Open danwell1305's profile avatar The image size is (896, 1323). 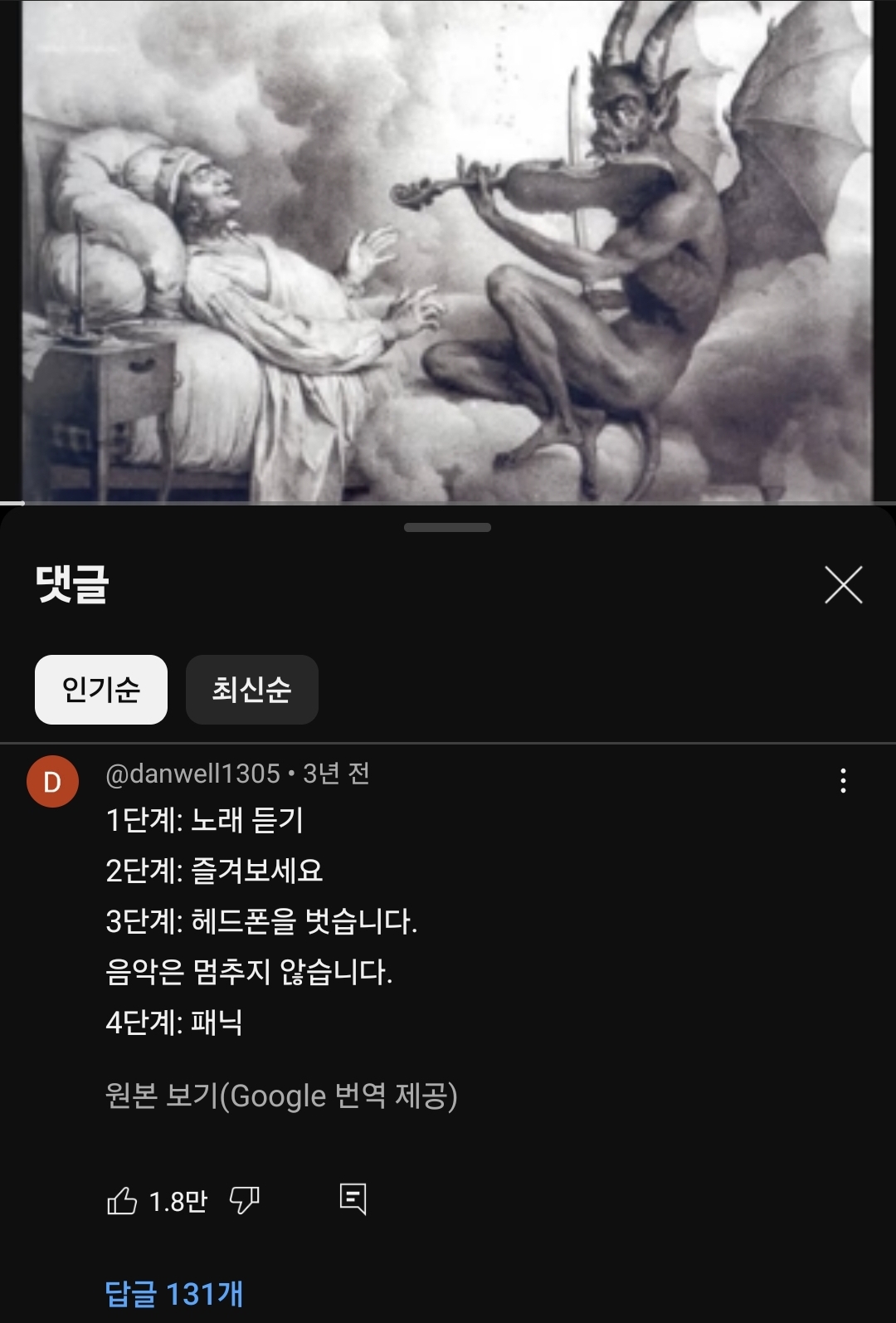(52, 781)
